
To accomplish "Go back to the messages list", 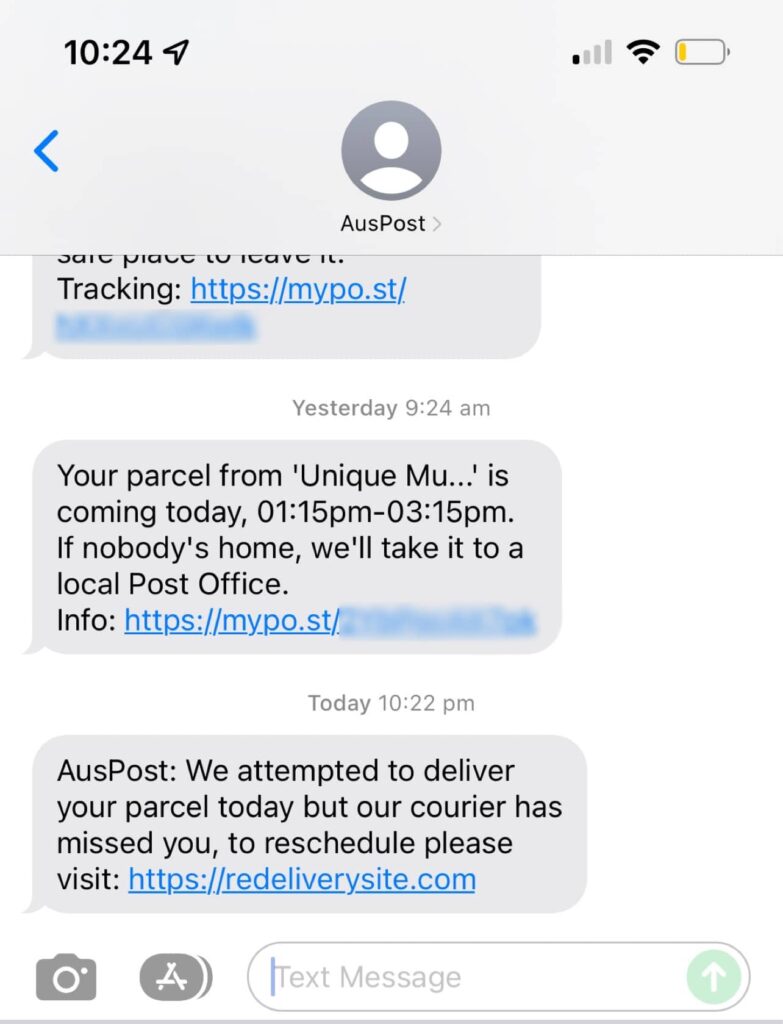I will pos(47,151).
